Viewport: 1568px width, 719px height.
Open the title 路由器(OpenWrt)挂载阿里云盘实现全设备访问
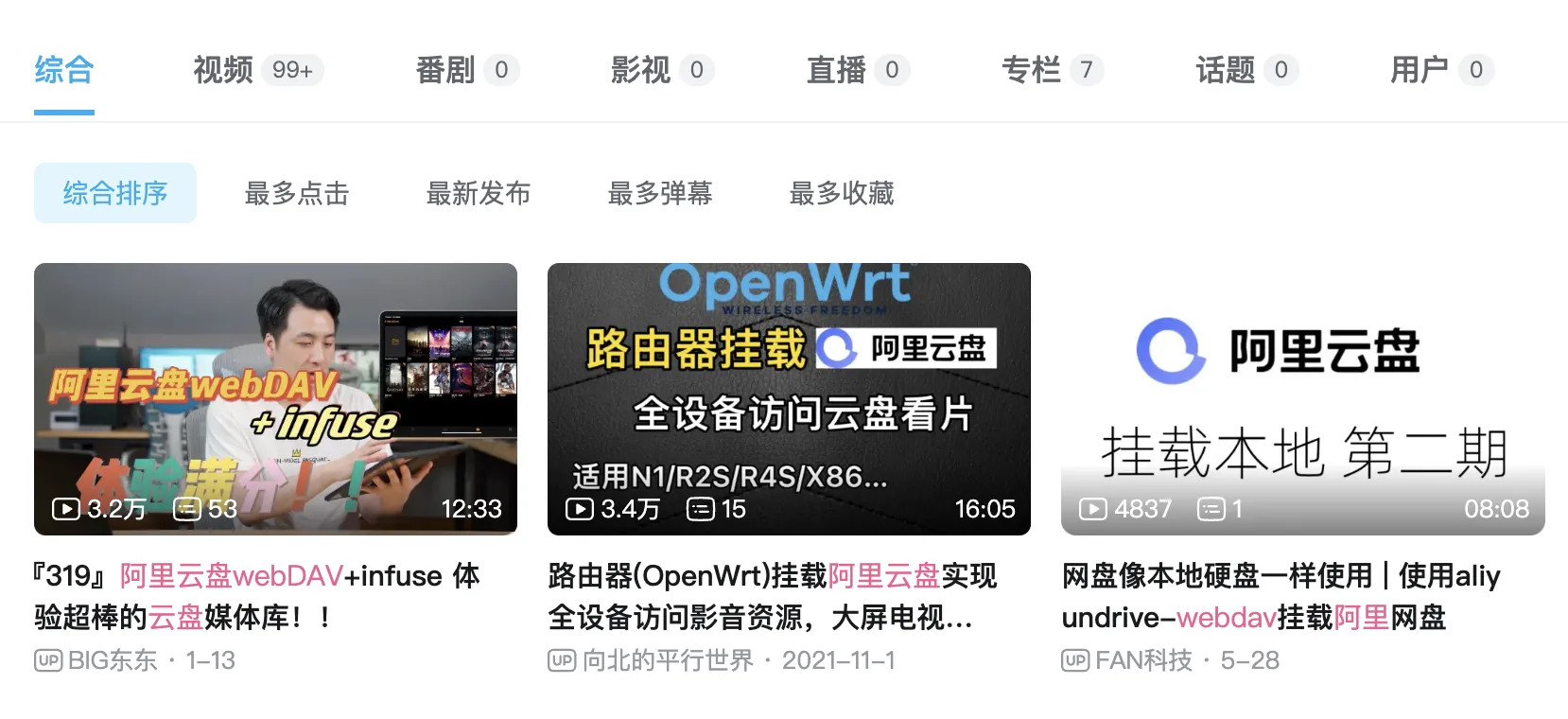(x=772, y=596)
